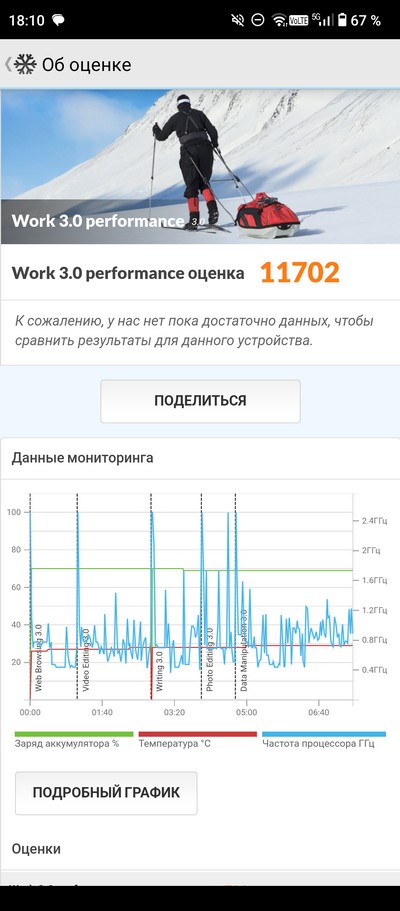Screen dimensions: 400x911
Task: Tap the ПОДЕЛИТЬСЯ button to share the result
Action: coord(200,401)
